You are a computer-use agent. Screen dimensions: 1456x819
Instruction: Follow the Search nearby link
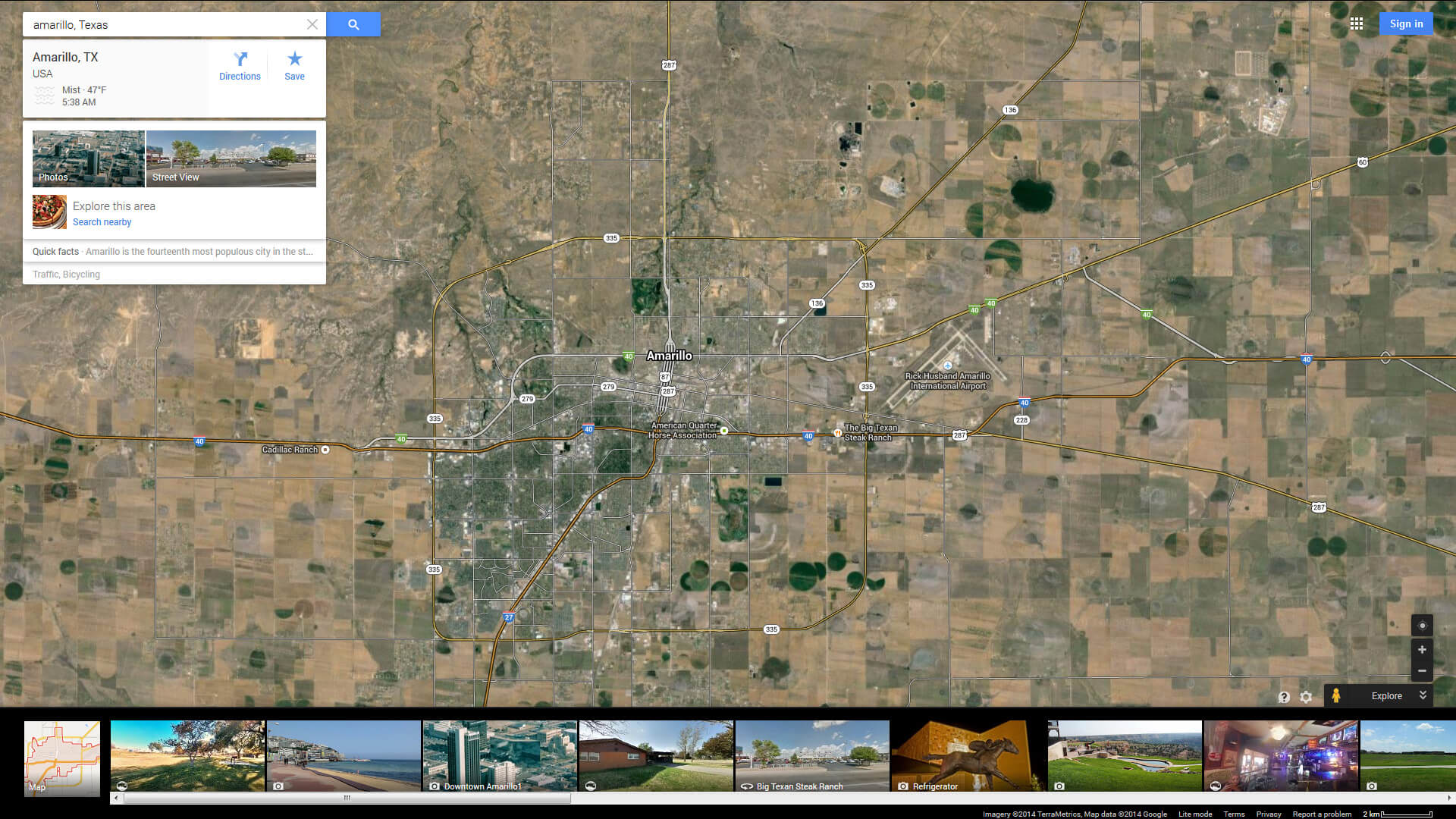(x=102, y=222)
